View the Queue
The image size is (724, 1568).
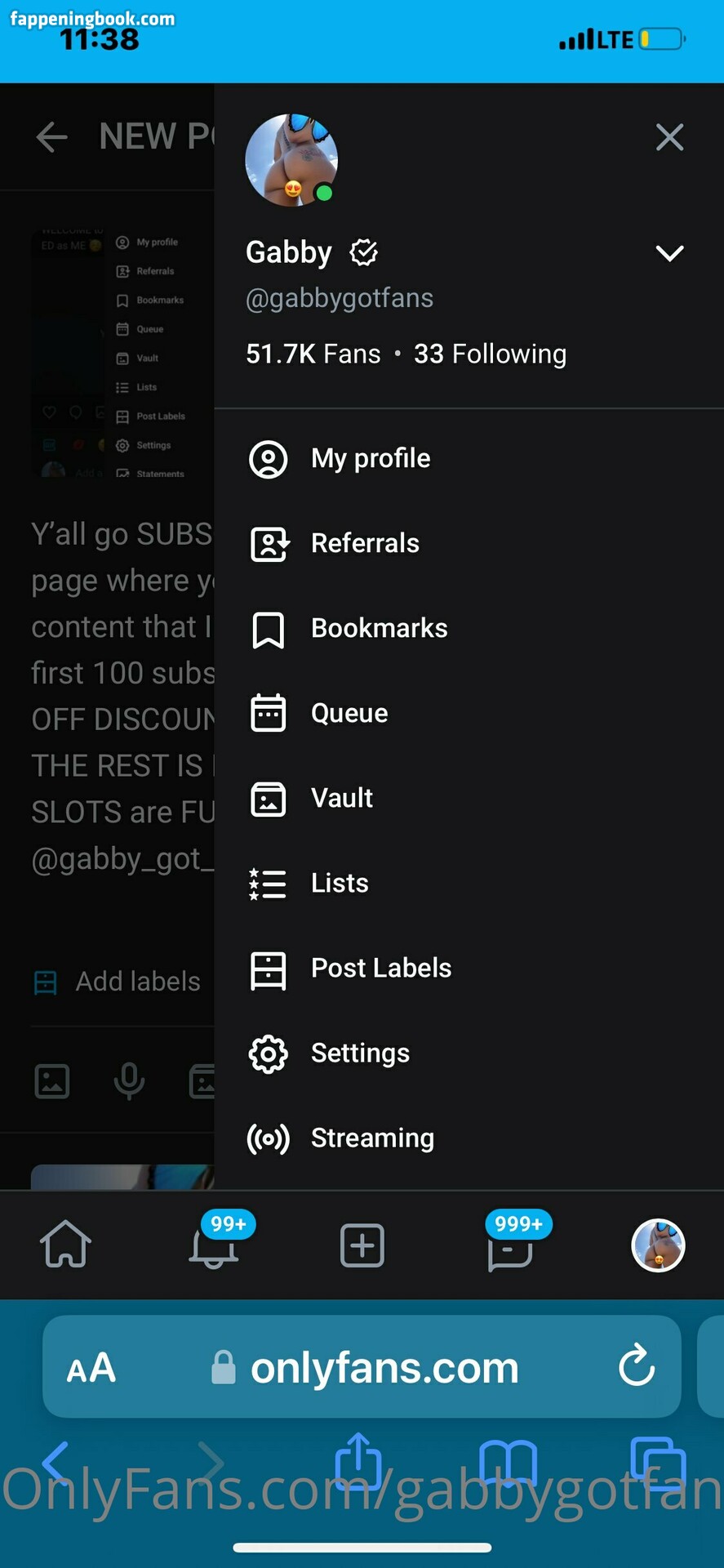[349, 714]
